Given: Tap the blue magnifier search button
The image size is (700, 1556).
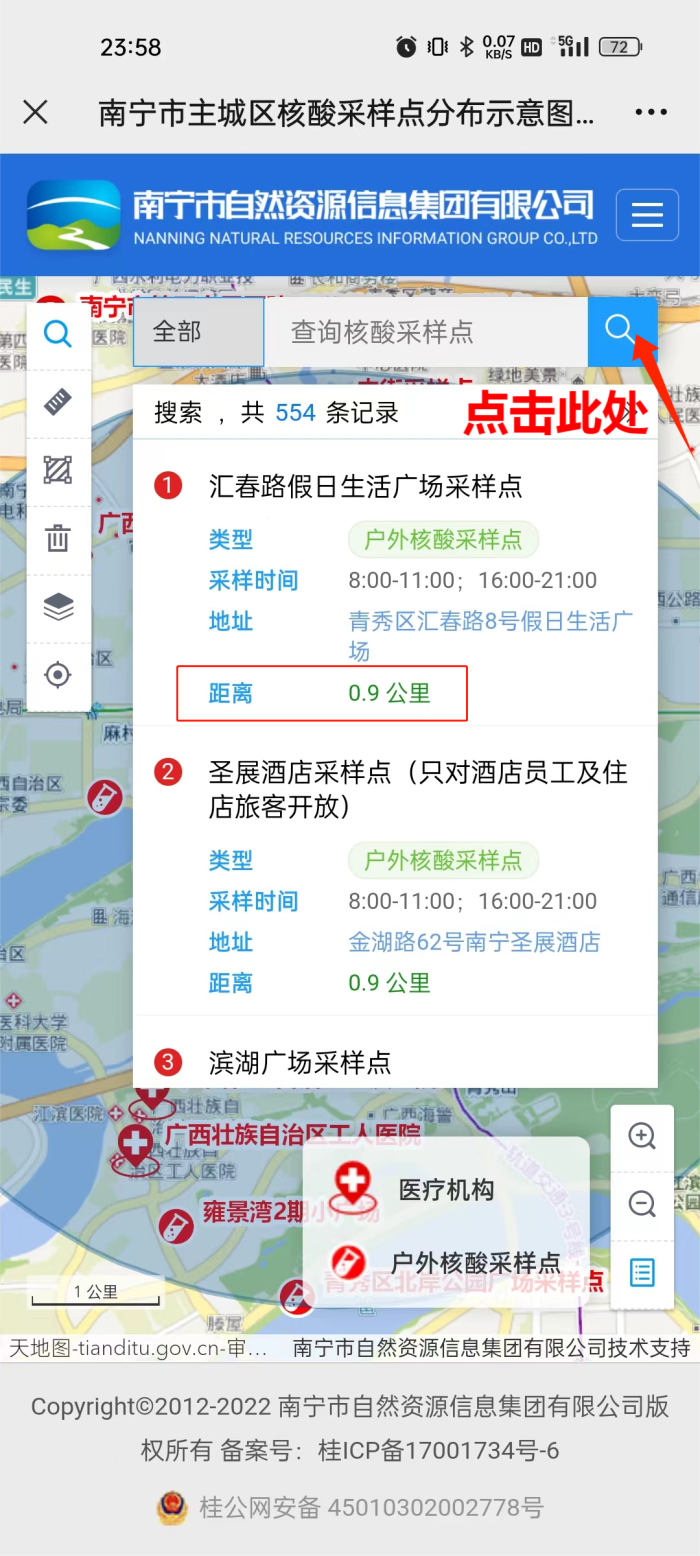Looking at the screenshot, I should [x=621, y=330].
